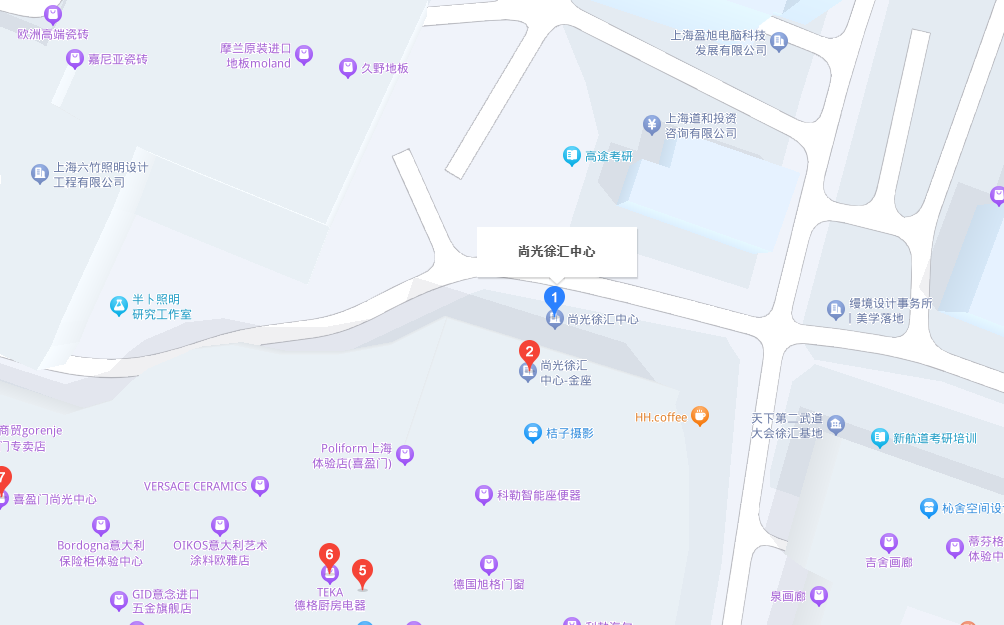Select red marker 5 on the map
1004x625 pixels.
(363, 573)
